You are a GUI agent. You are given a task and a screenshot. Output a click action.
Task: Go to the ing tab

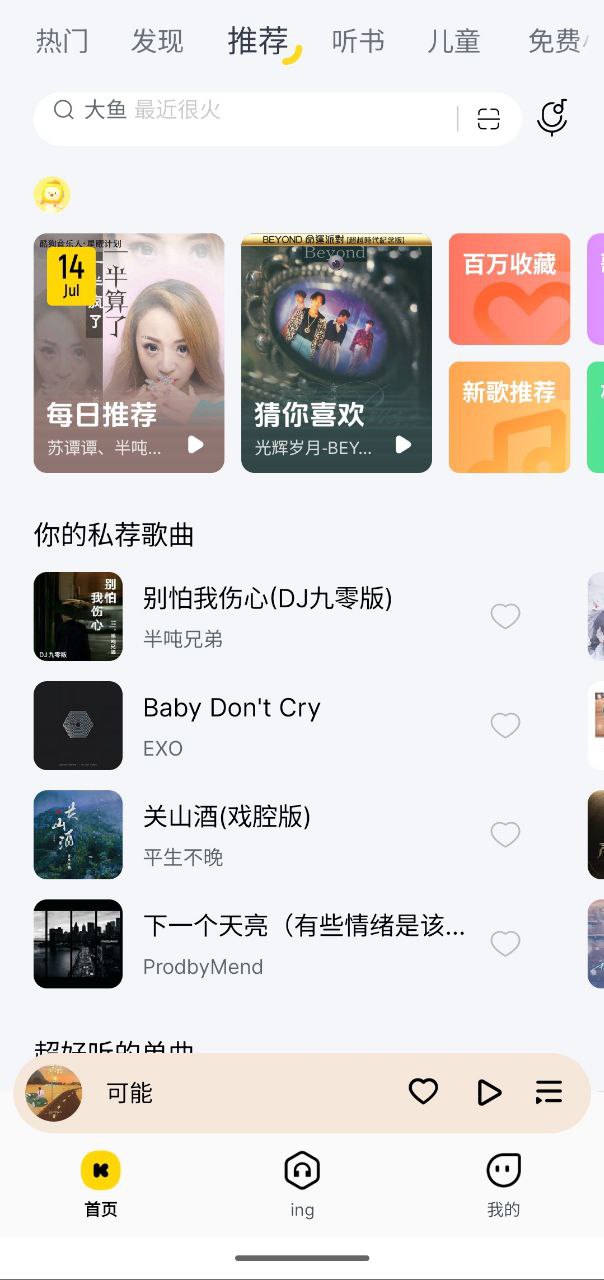[302, 1184]
